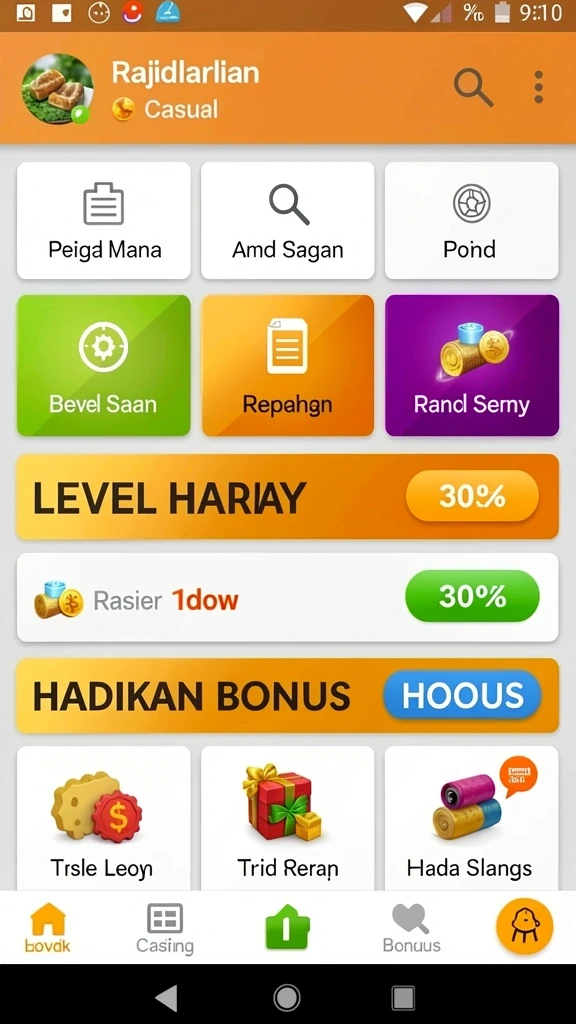Tap the orange 30% button on Level Hariay
576x1024 pixels.
point(472,496)
